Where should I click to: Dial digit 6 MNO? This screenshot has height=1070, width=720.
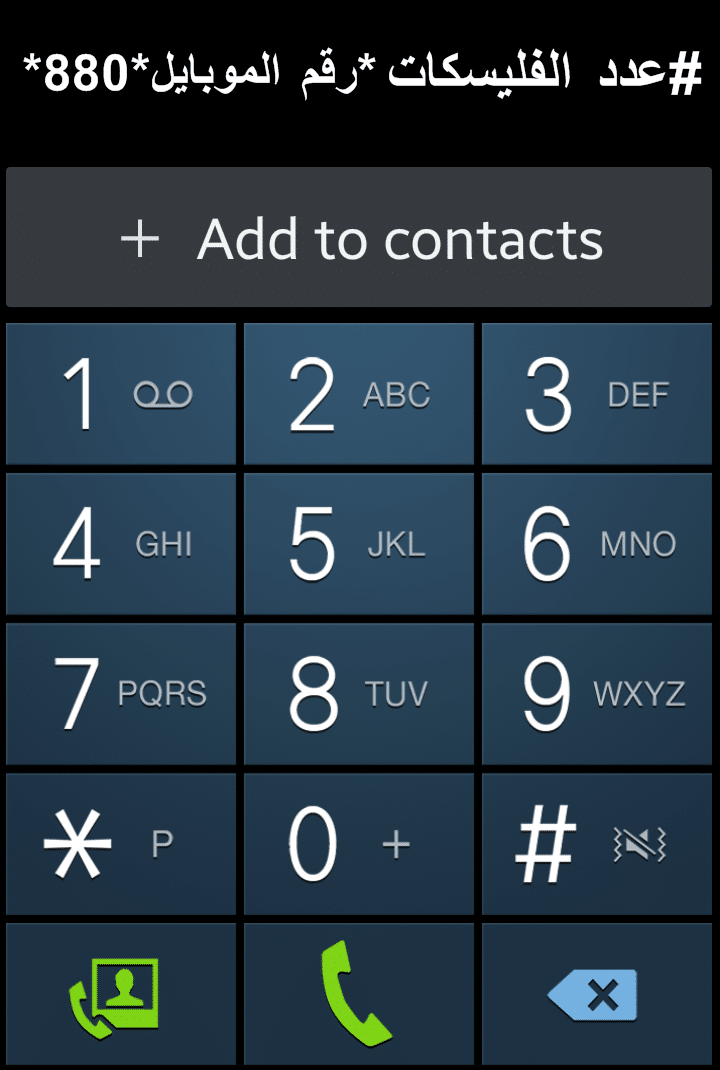[x=597, y=544]
